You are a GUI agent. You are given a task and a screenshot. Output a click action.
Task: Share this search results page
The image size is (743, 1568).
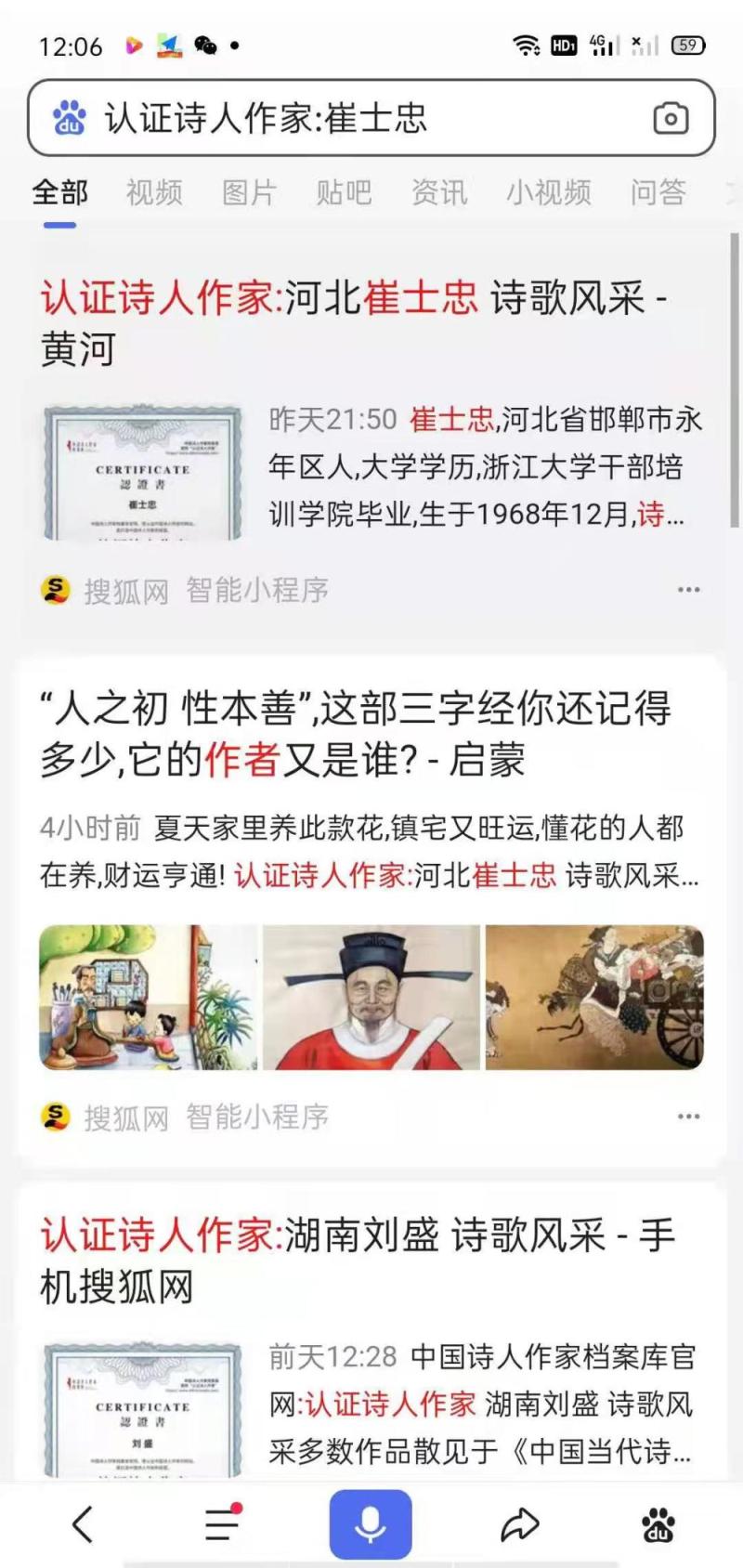coord(520,1524)
